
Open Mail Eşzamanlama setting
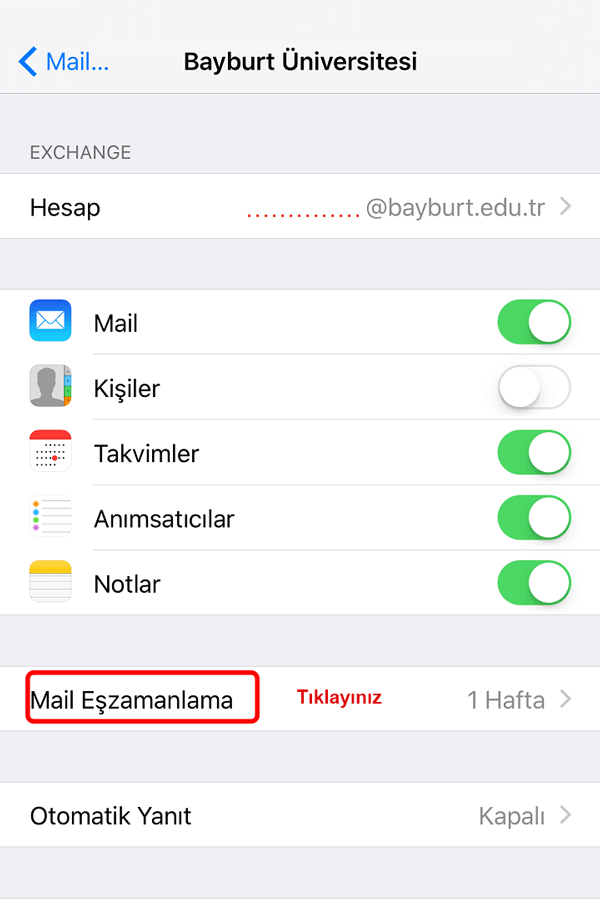300,699
